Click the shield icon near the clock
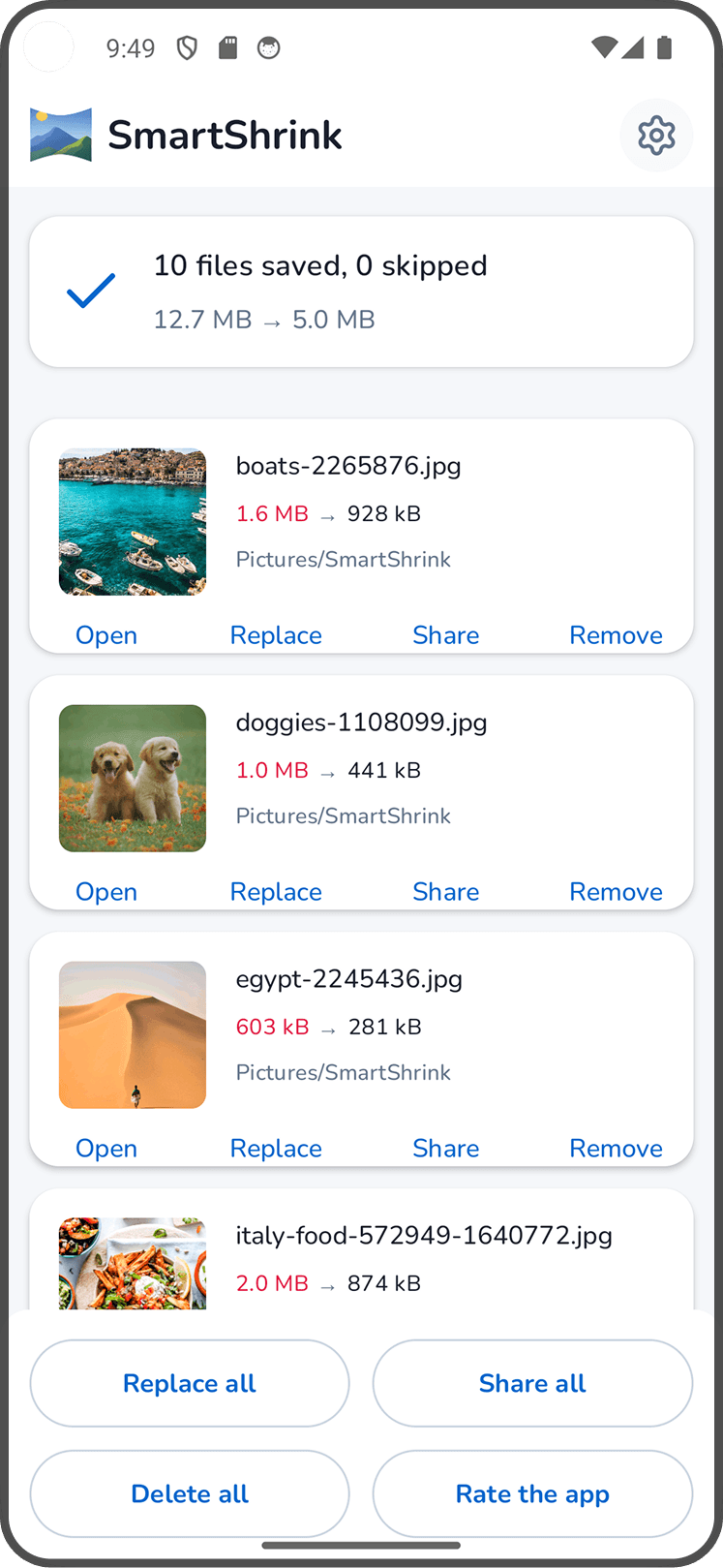This screenshot has width=723, height=1568. [x=188, y=46]
